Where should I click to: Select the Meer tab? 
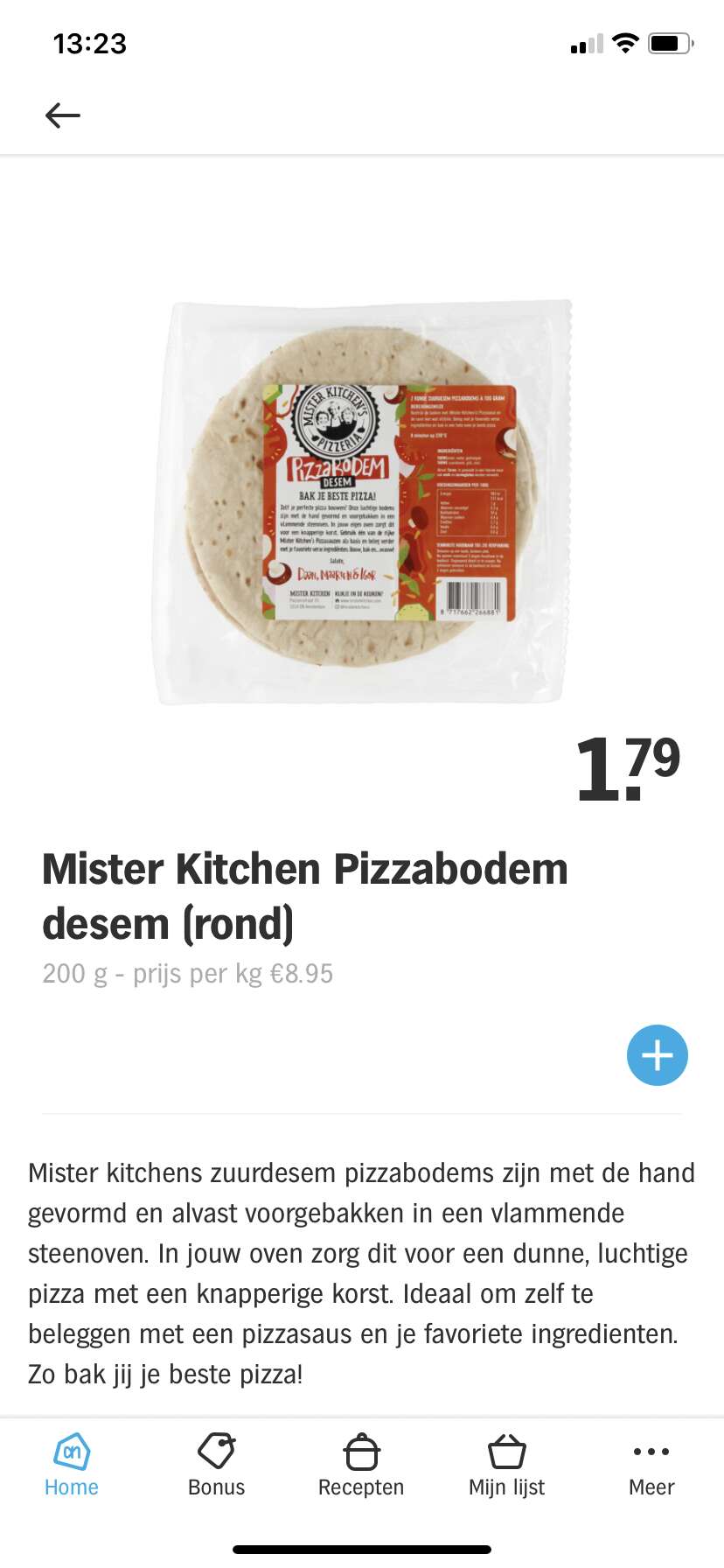coord(651,1466)
